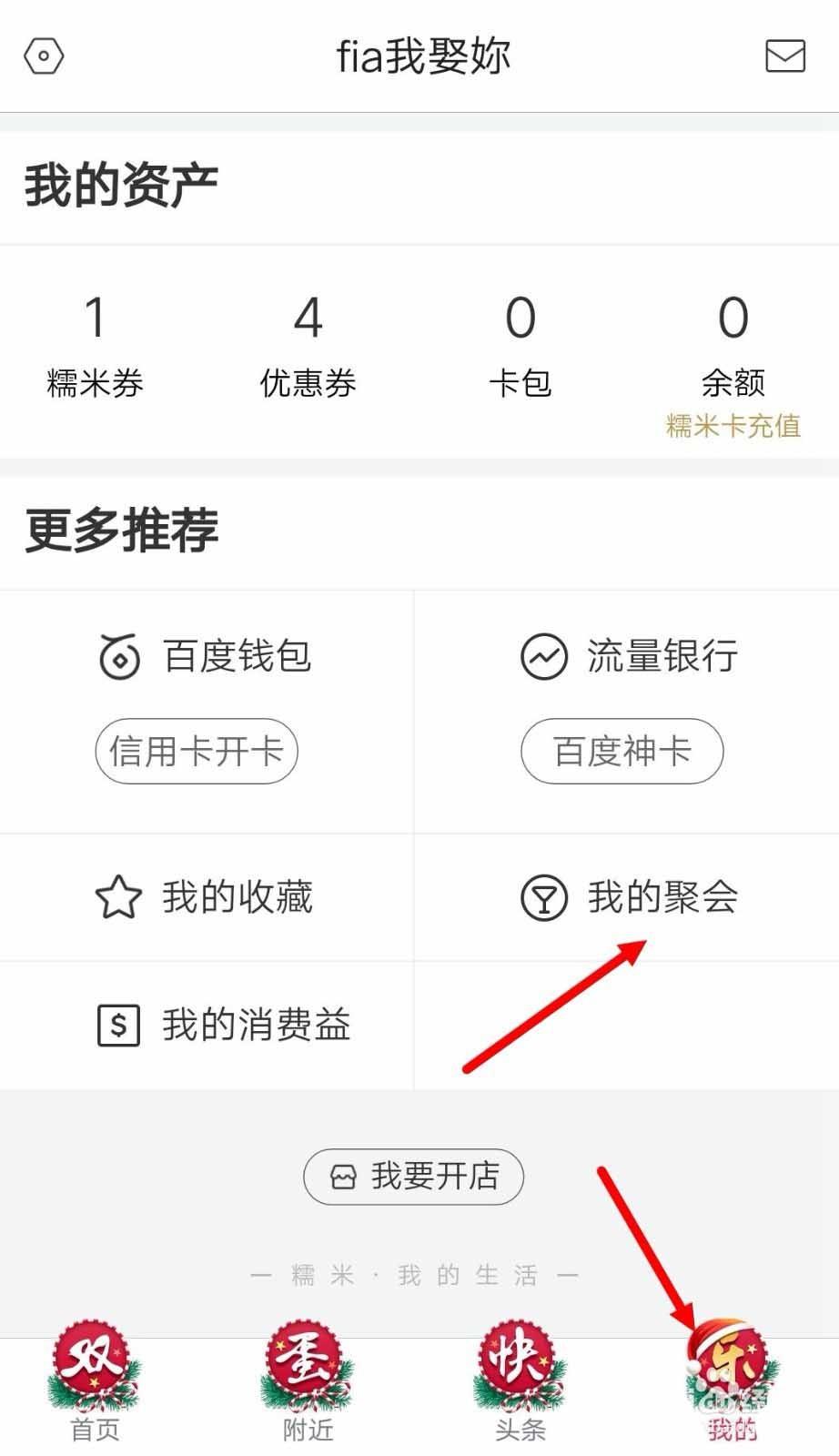839x1456 pixels.
Task: Open 流量银行 via its graph icon
Action: (543, 657)
